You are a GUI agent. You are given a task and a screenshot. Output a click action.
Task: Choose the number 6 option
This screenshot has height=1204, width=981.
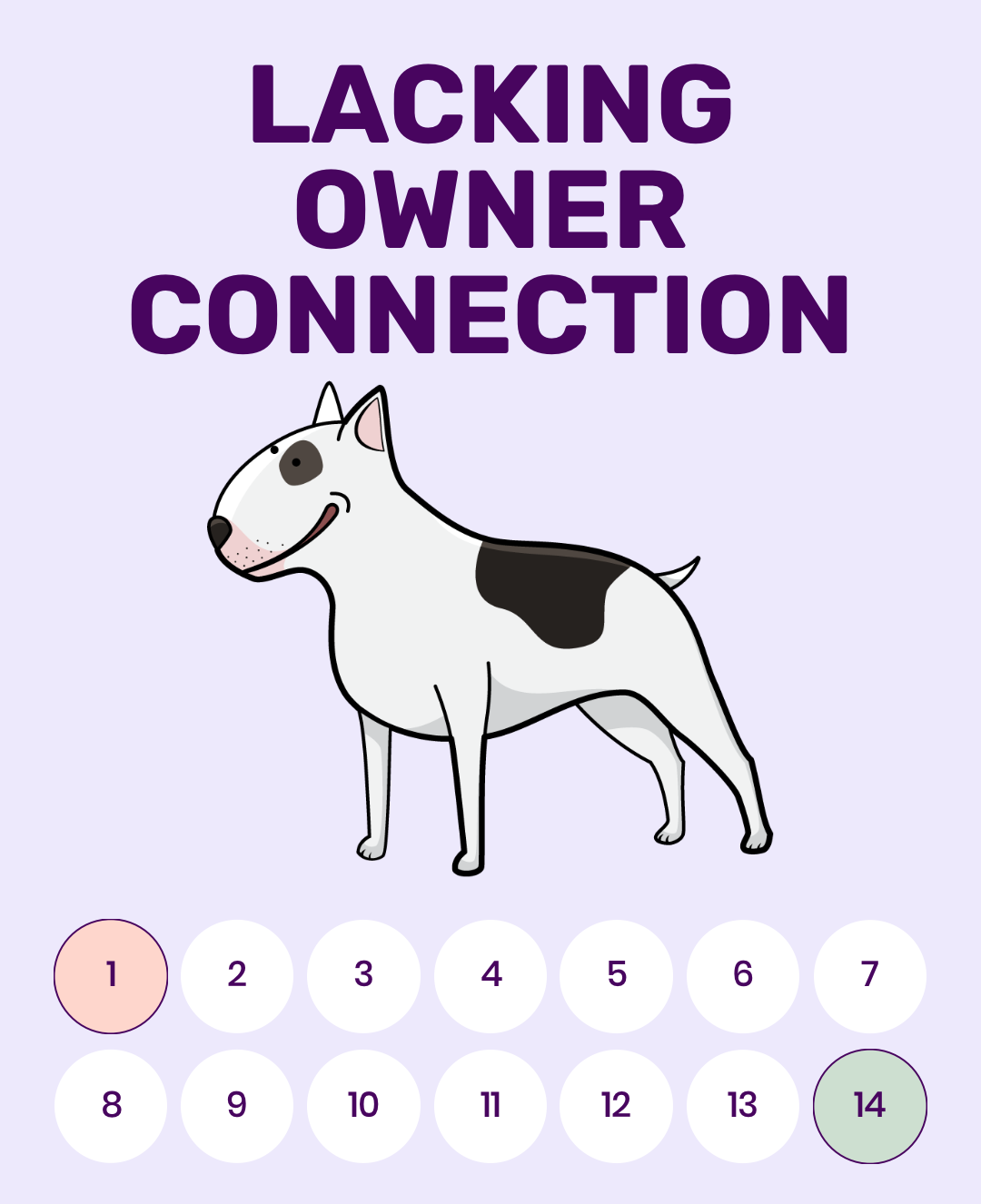(x=743, y=976)
